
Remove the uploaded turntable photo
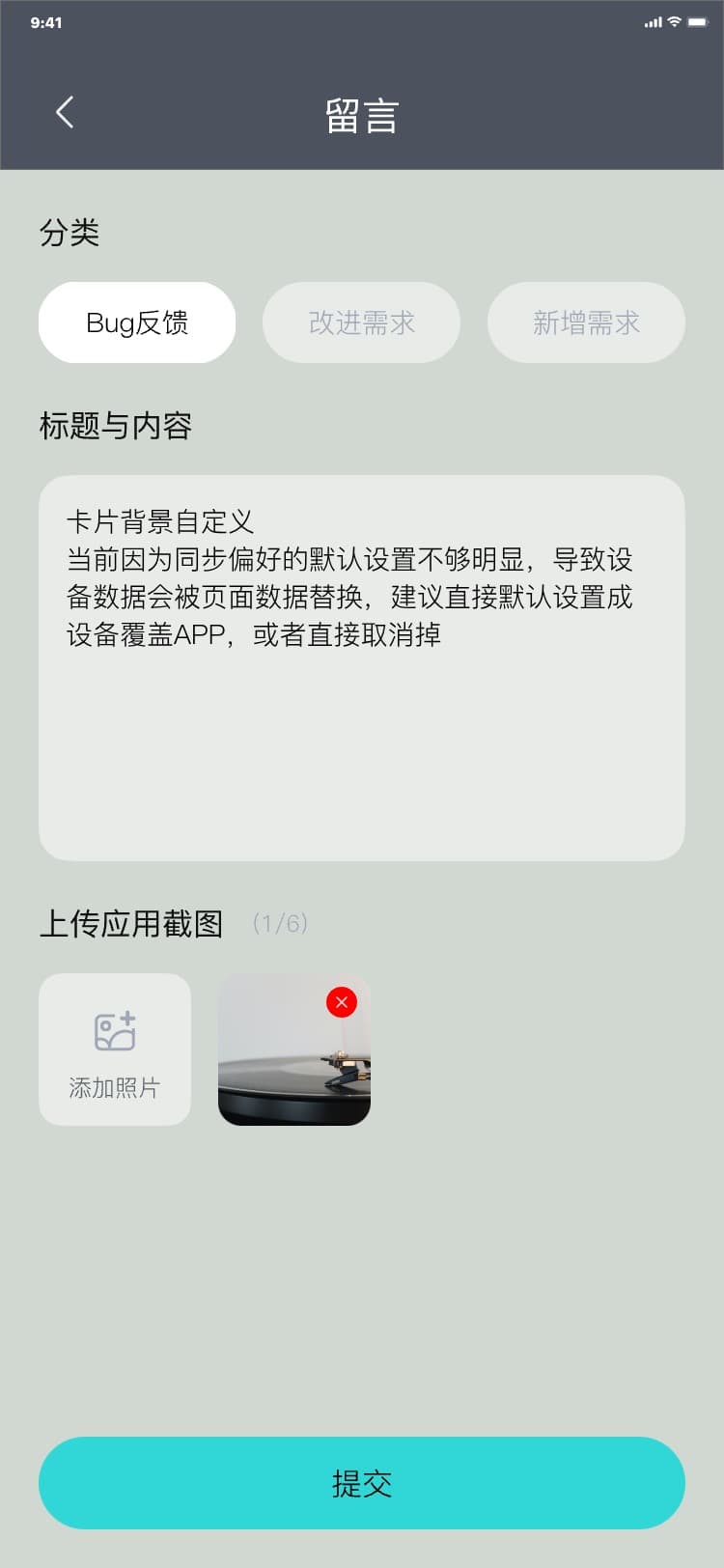tap(342, 1002)
